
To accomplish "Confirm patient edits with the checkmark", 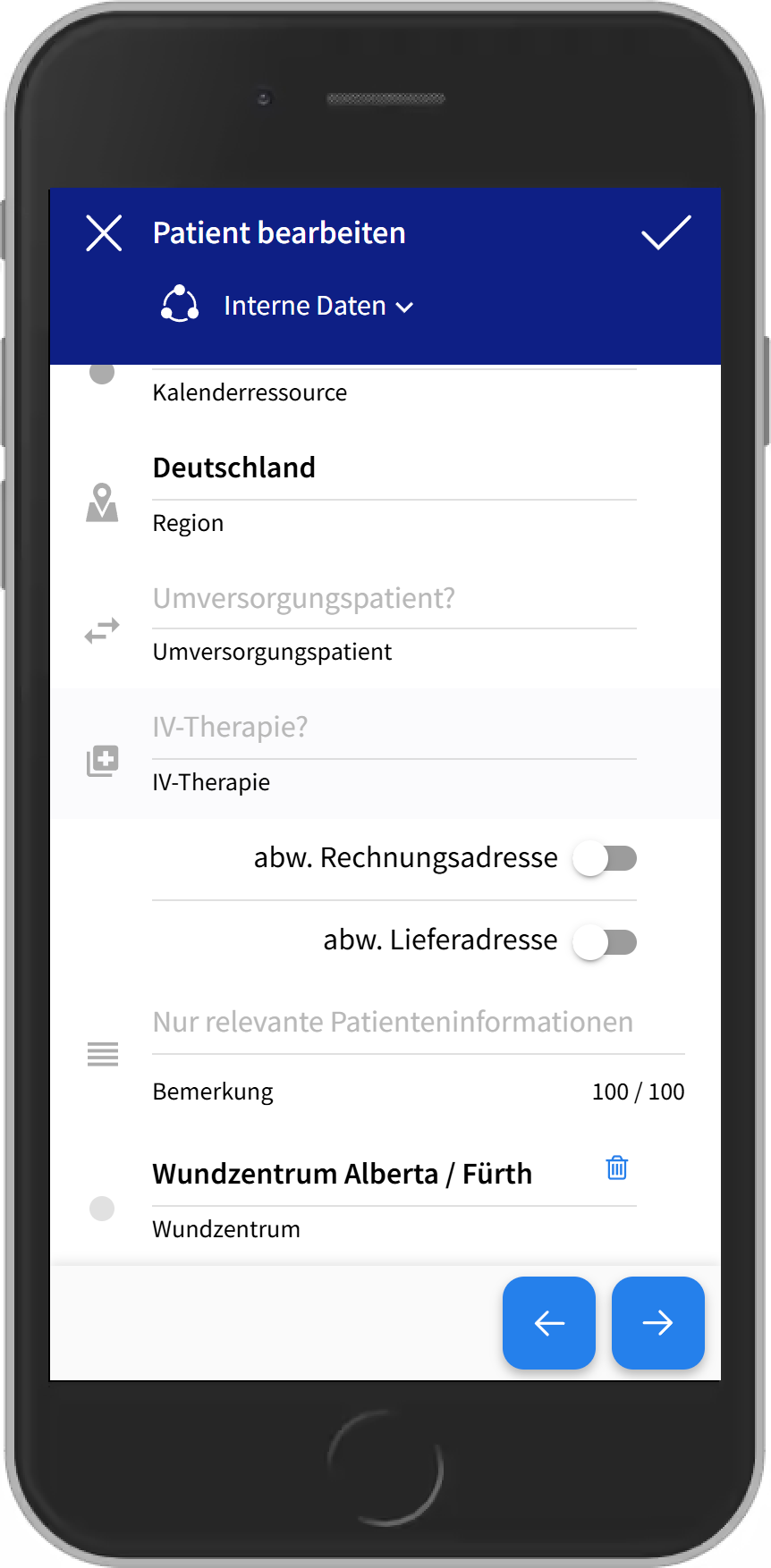I will (665, 233).
